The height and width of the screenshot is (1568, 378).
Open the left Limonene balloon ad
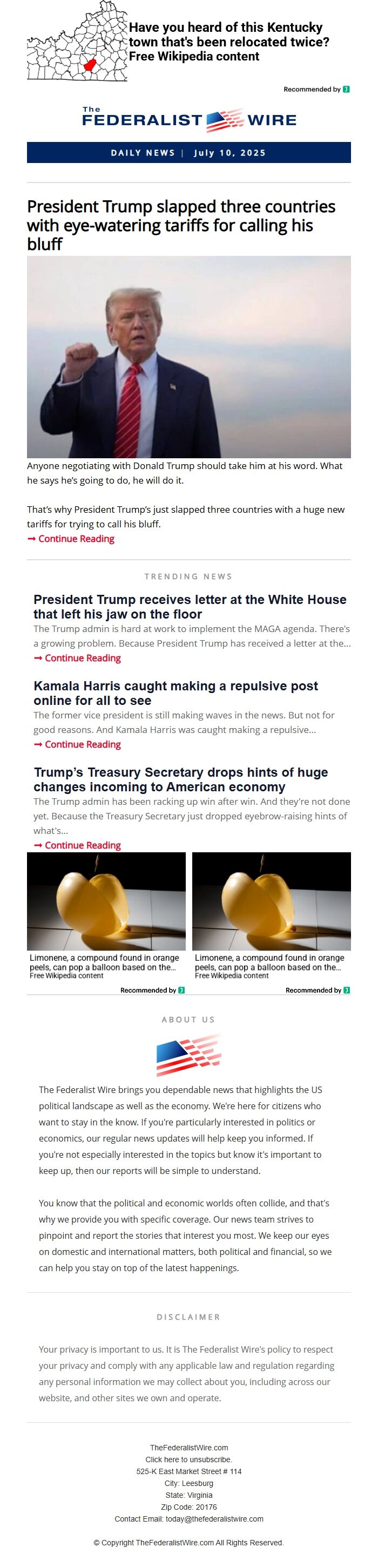click(x=106, y=913)
